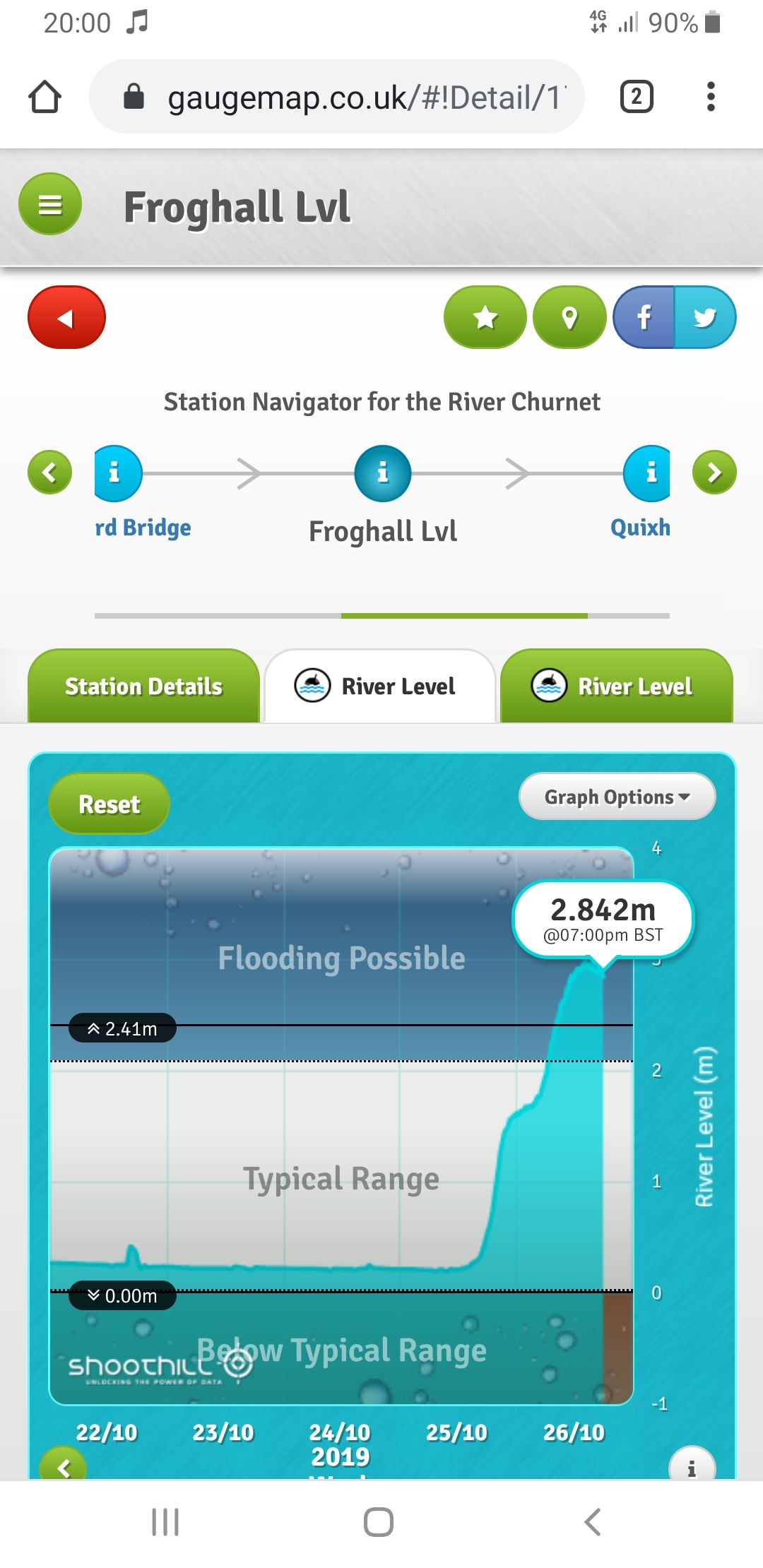Tap the red back arrow button
Viewport: 763px width, 1568px height.
click(66, 318)
